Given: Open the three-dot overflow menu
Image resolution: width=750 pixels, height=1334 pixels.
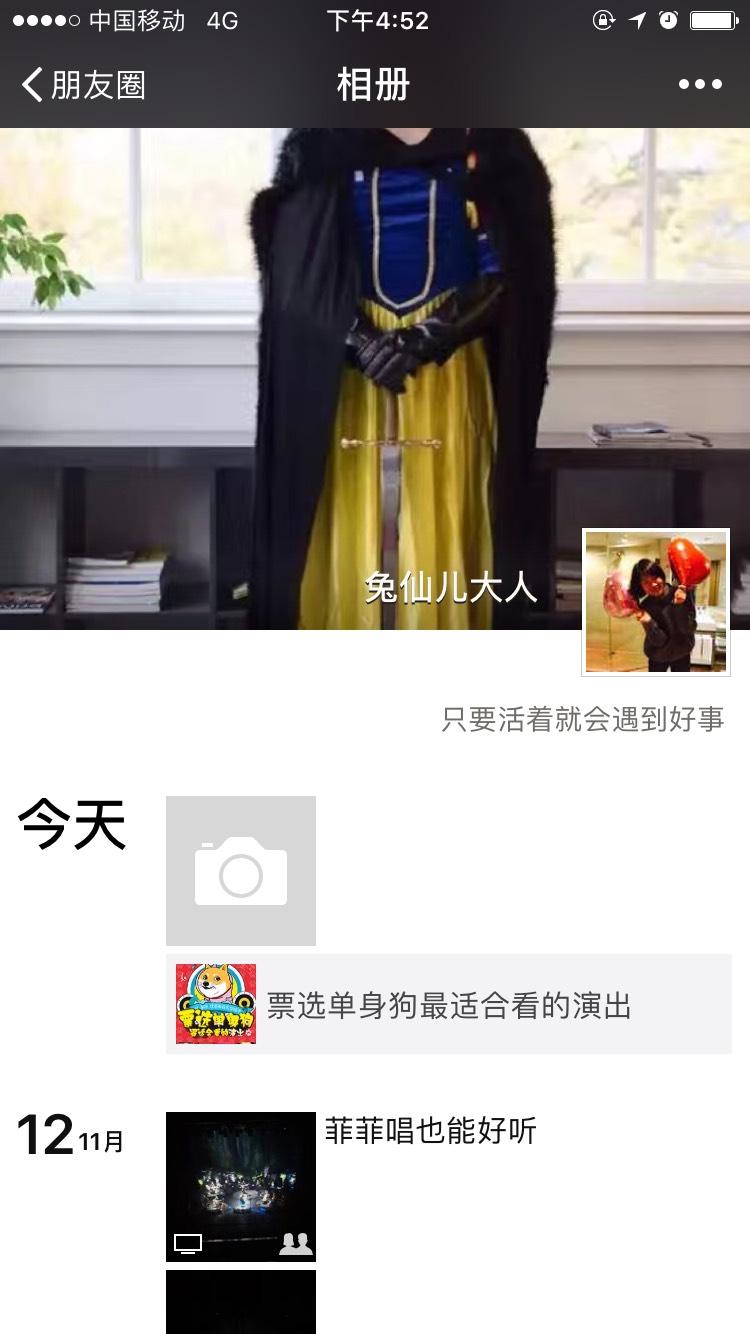Looking at the screenshot, I should tap(700, 85).
